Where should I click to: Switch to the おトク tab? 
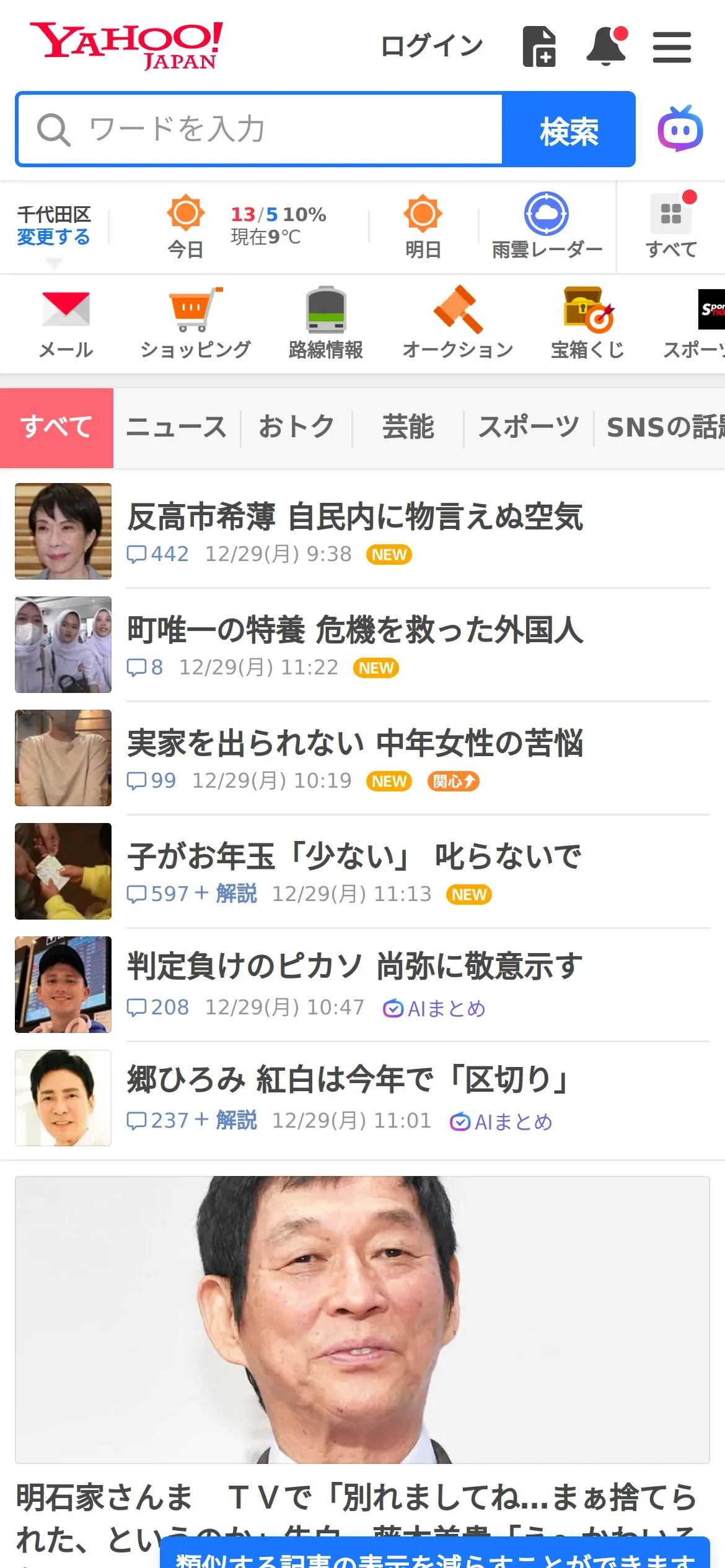click(296, 427)
